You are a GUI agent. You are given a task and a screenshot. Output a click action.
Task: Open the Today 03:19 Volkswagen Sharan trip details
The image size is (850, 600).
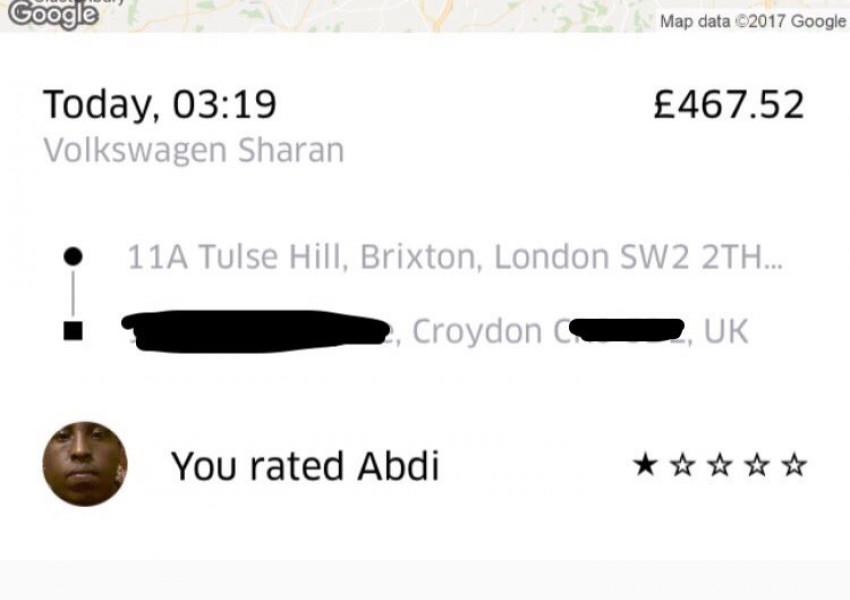[160, 105]
